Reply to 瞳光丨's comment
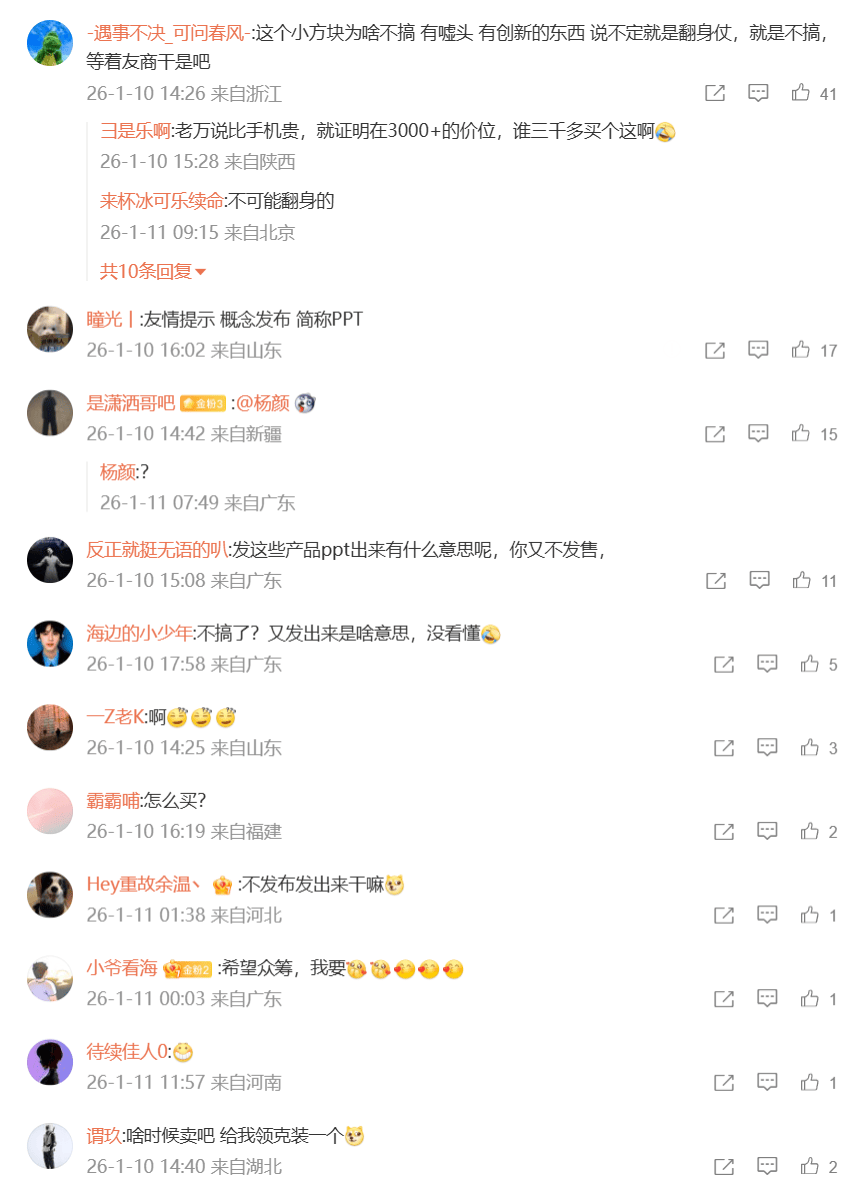864x1179 pixels. (x=759, y=350)
